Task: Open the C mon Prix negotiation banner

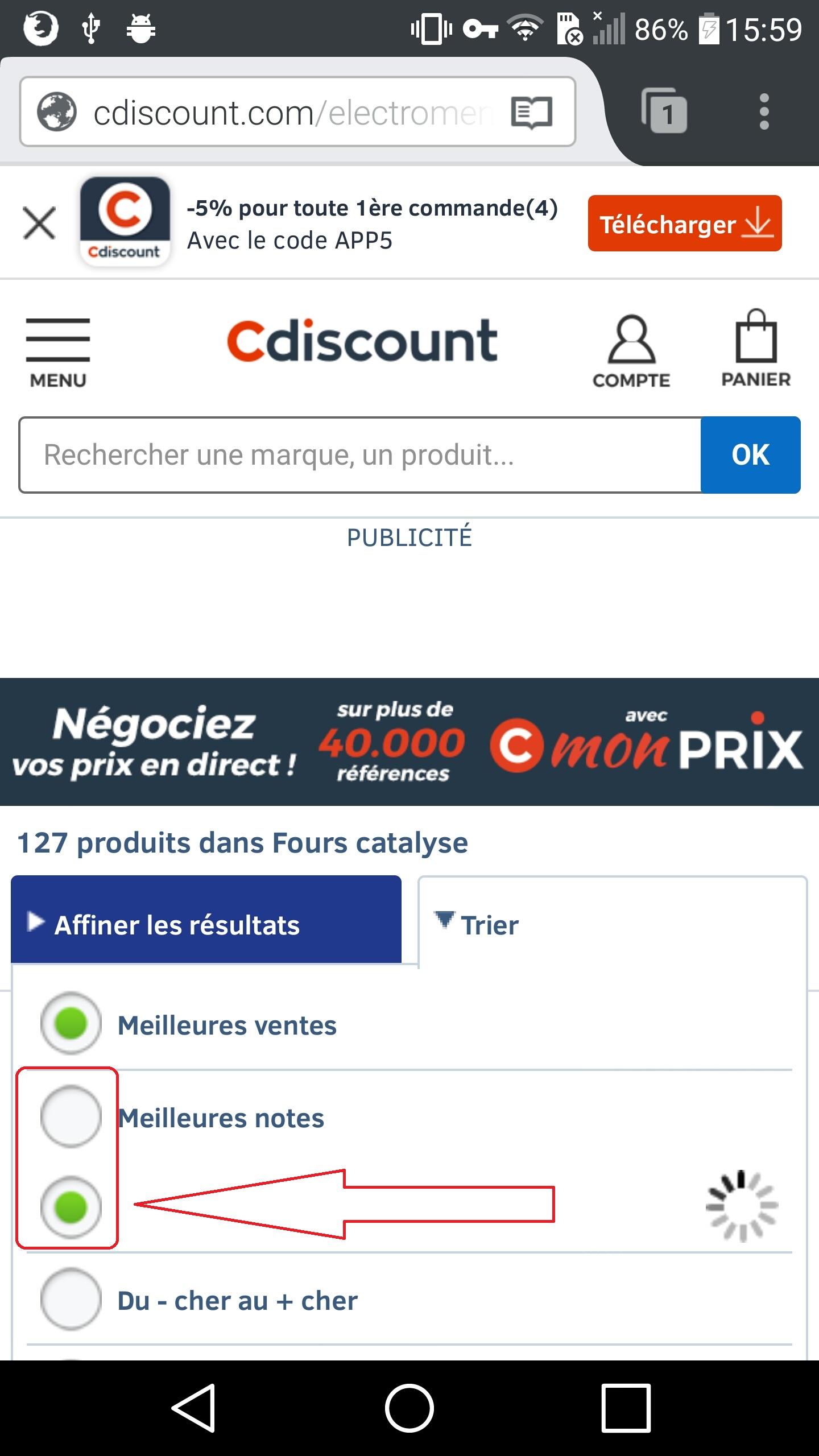Action: click(x=409, y=742)
